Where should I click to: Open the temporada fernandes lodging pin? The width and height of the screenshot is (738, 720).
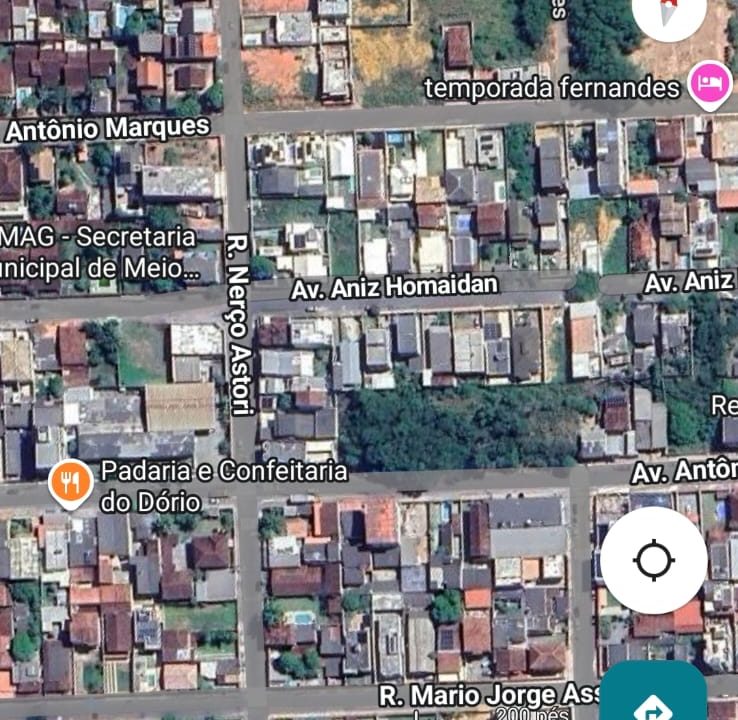coord(711,85)
